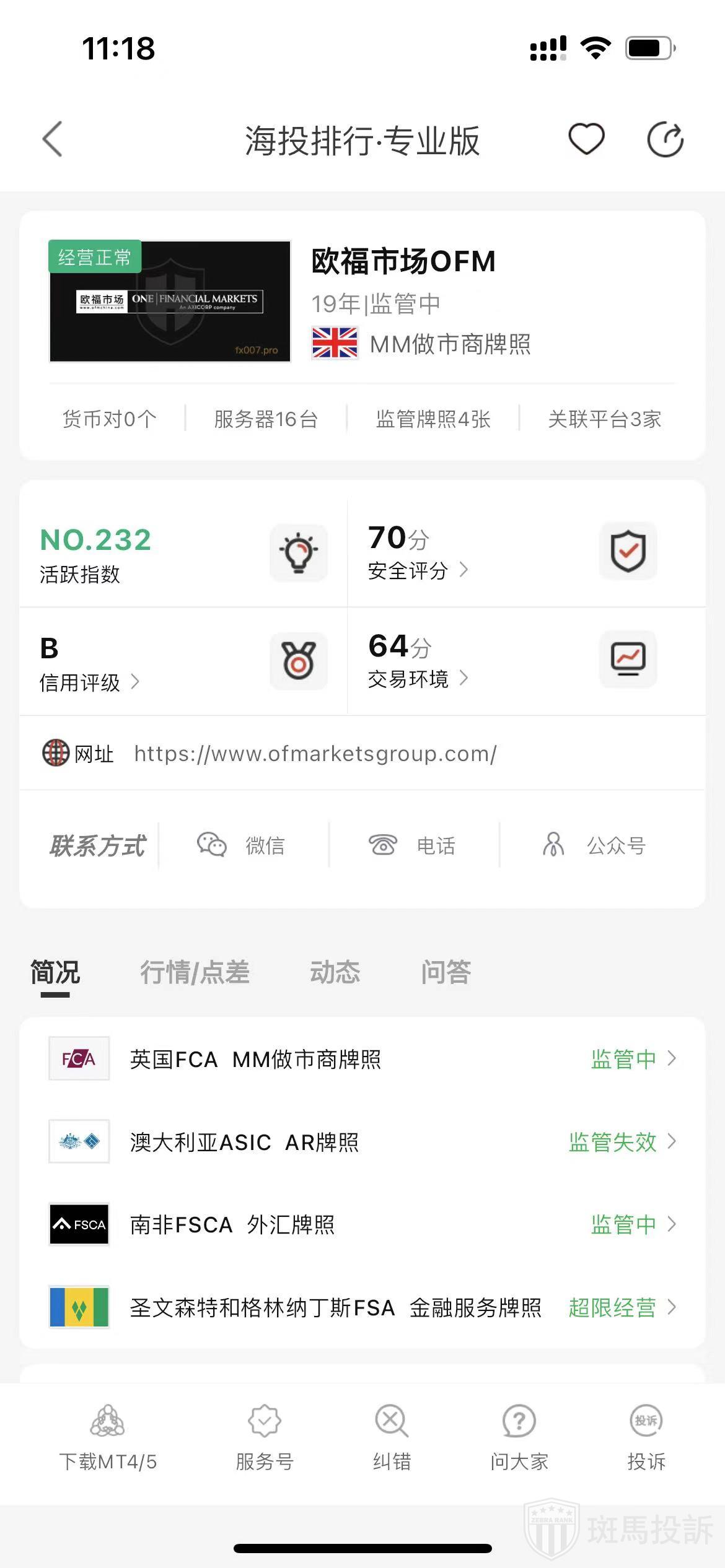Tap 纠错 to report an error
The image size is (725, 1568).
[x=392, y=1437]
